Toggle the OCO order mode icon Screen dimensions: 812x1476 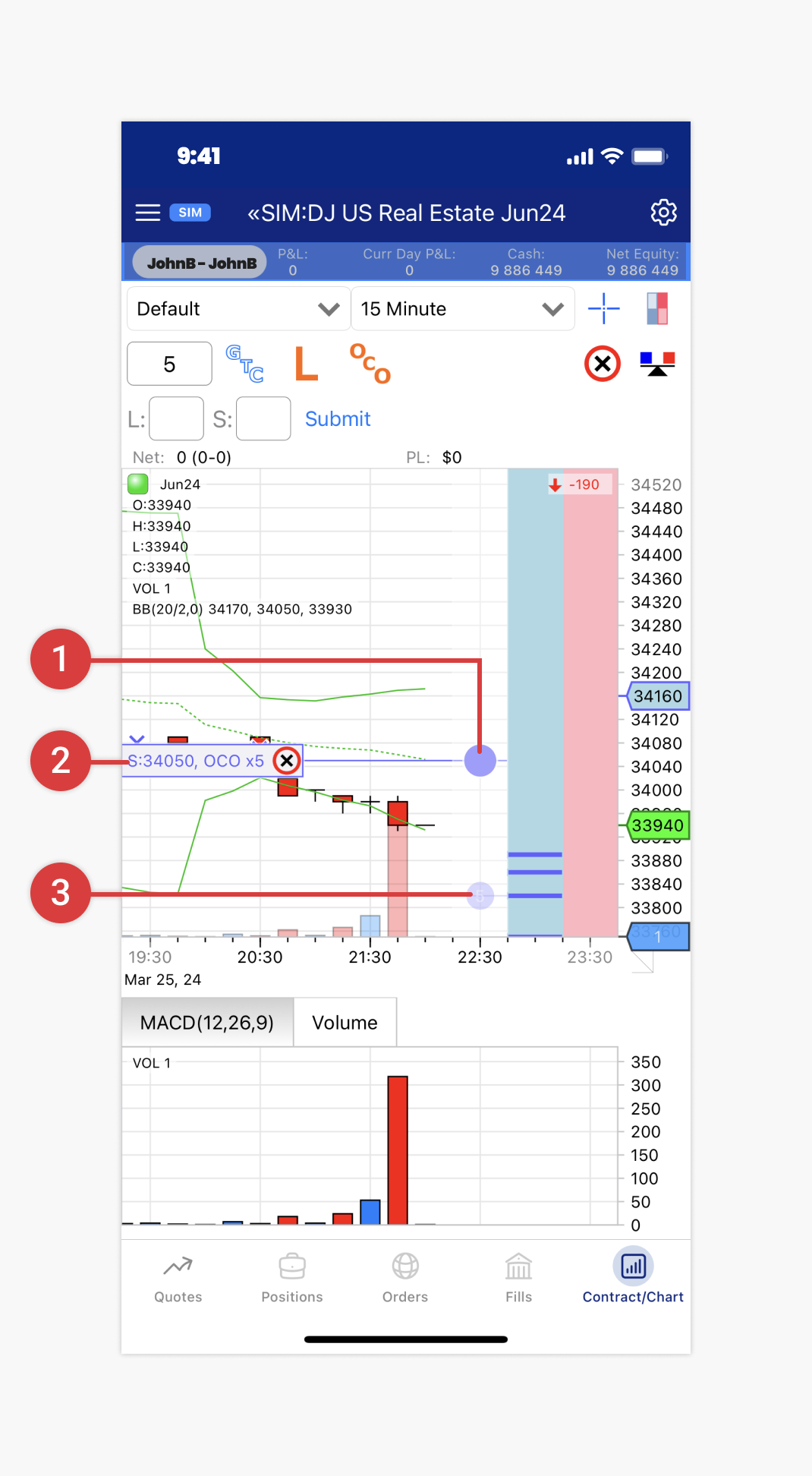pos(370,364)
